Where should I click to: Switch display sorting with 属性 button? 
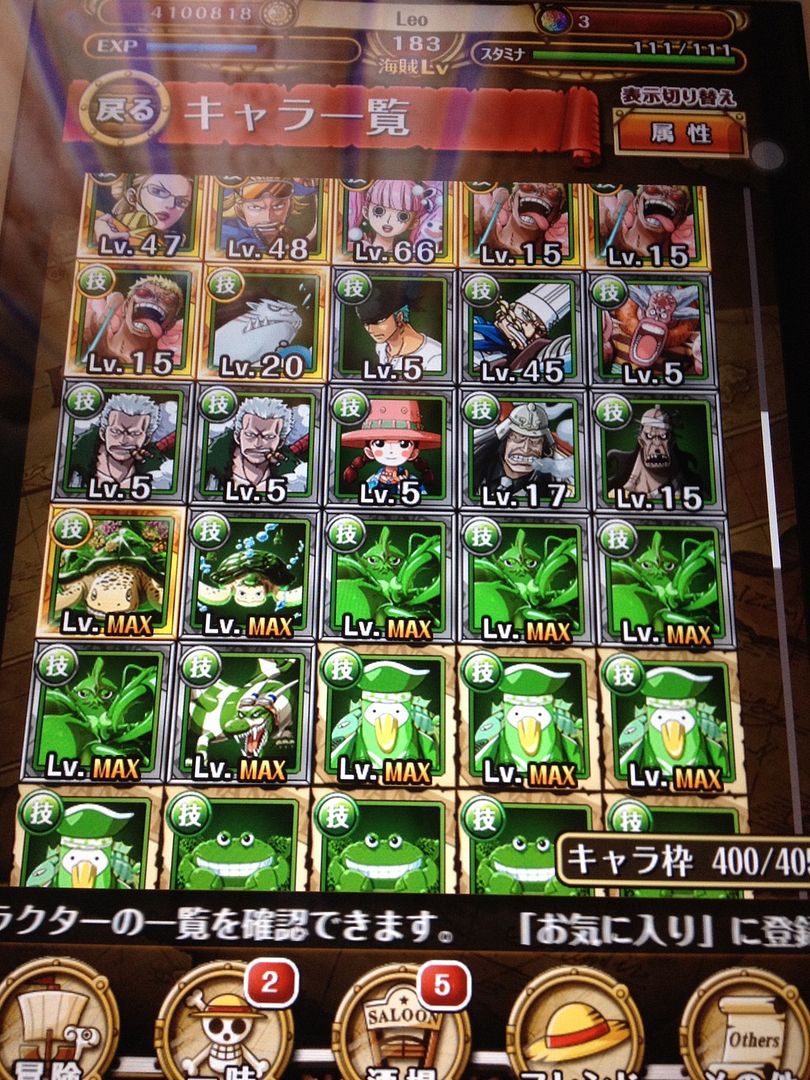[680, 133]
